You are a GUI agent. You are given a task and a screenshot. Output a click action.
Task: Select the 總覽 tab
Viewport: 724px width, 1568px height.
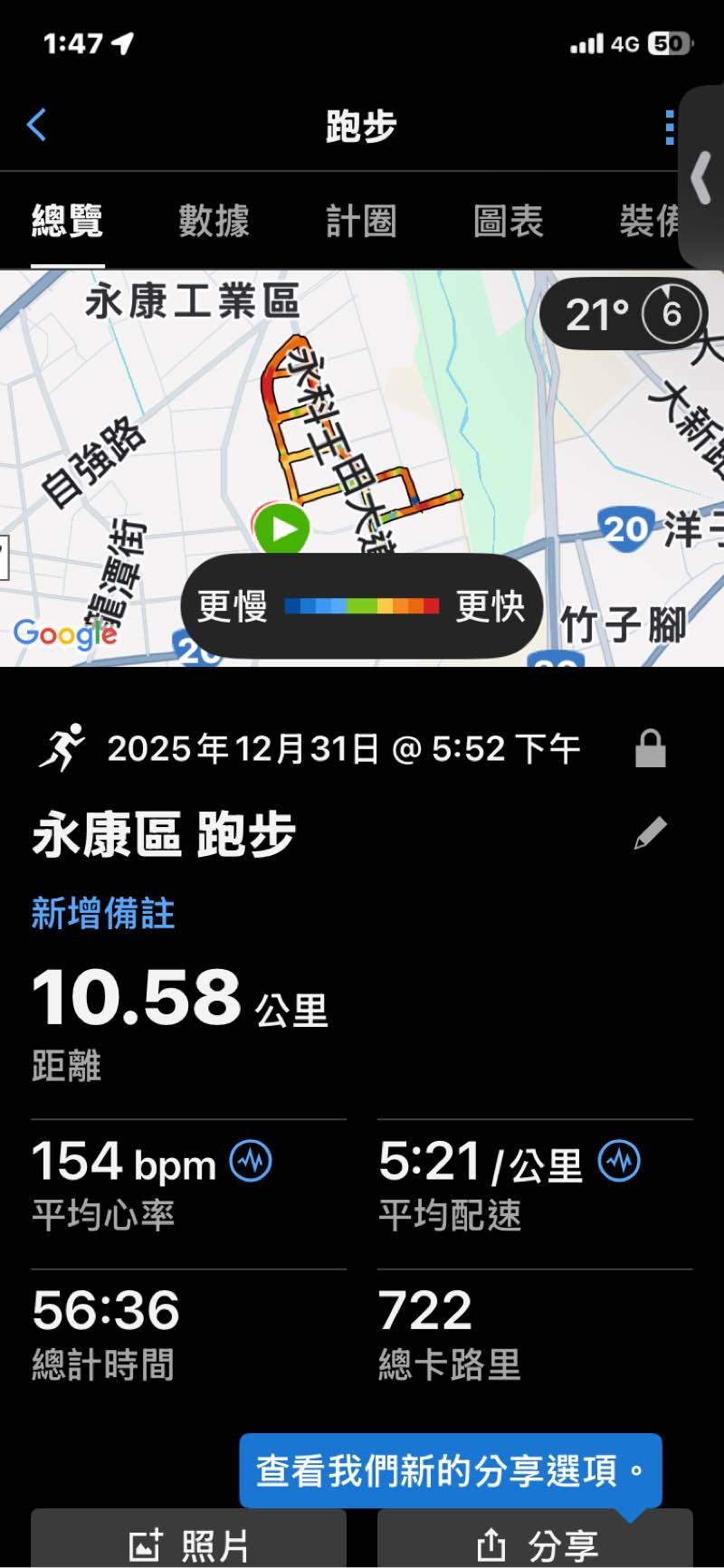(68, 221)
